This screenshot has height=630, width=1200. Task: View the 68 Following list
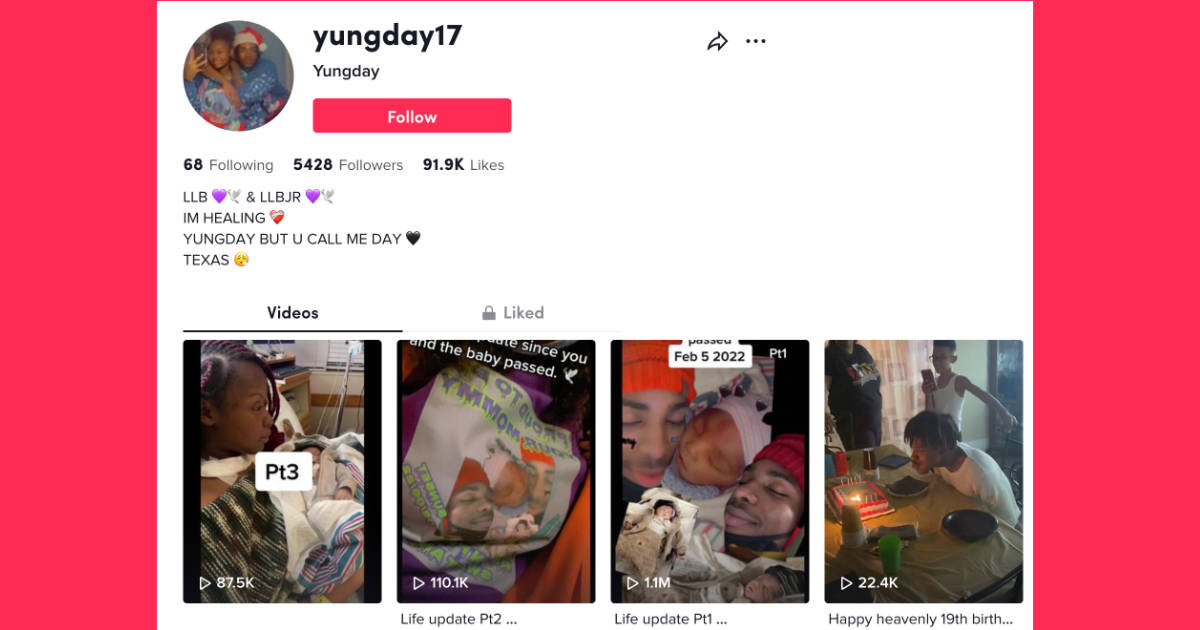tap(228, 165)
